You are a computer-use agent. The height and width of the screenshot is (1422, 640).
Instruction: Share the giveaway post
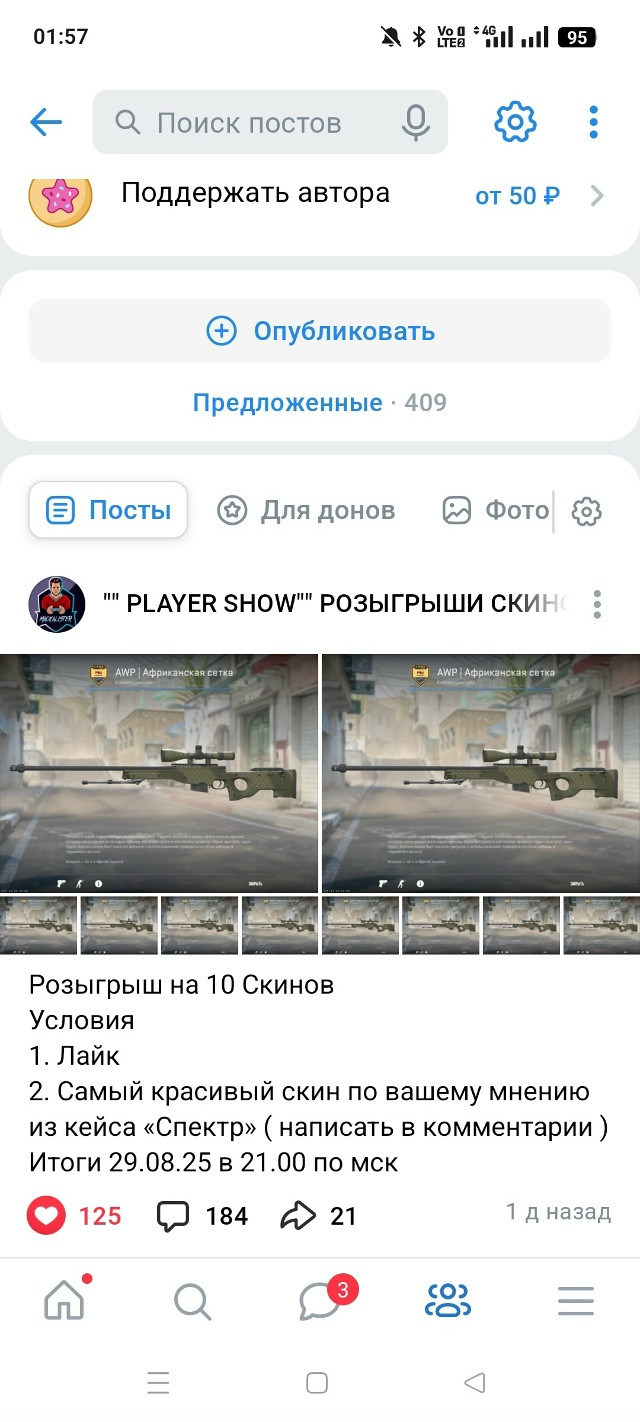(x=319, y=1216)
